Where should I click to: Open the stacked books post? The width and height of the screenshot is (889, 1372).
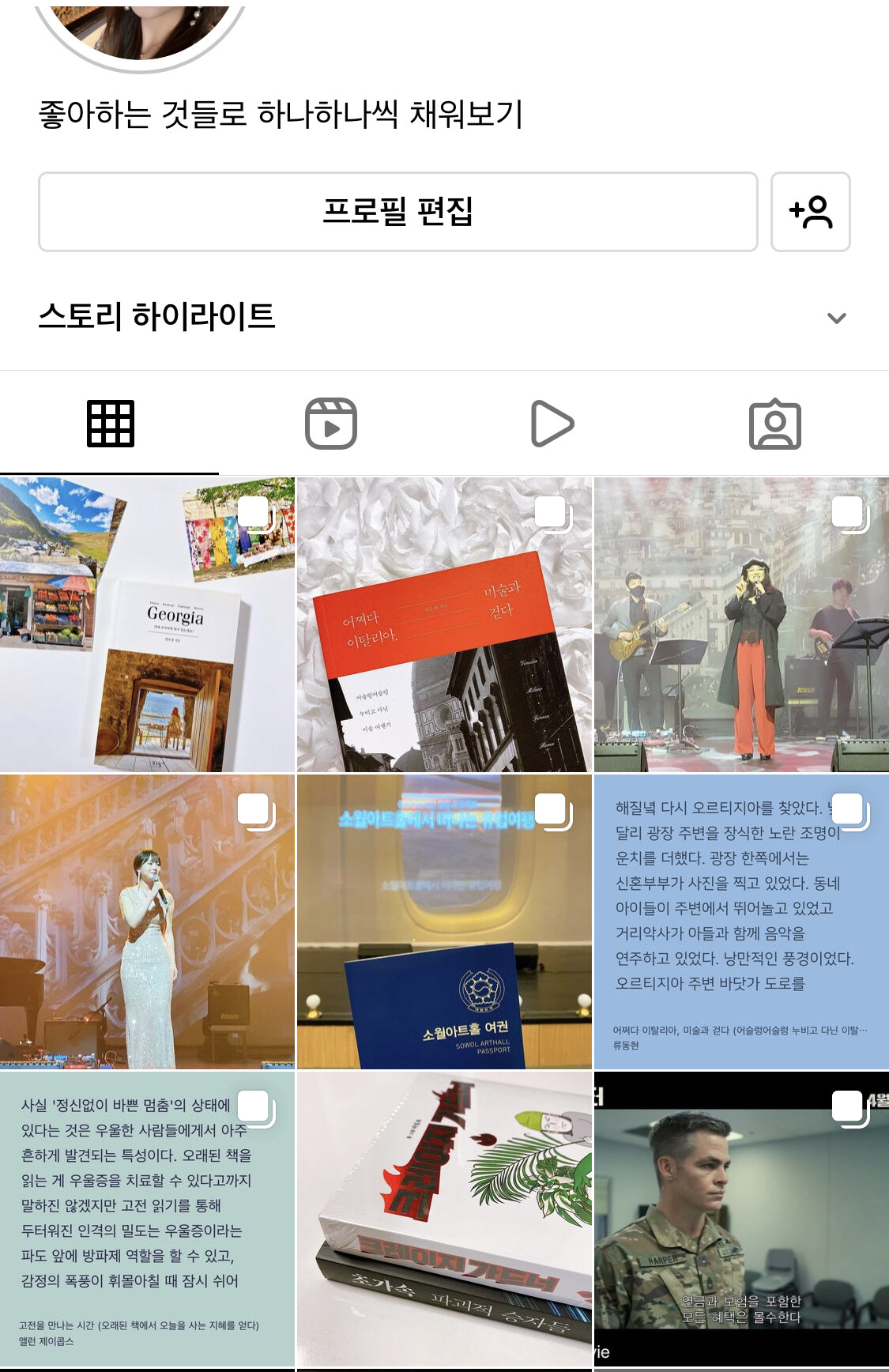(444, 1219)
